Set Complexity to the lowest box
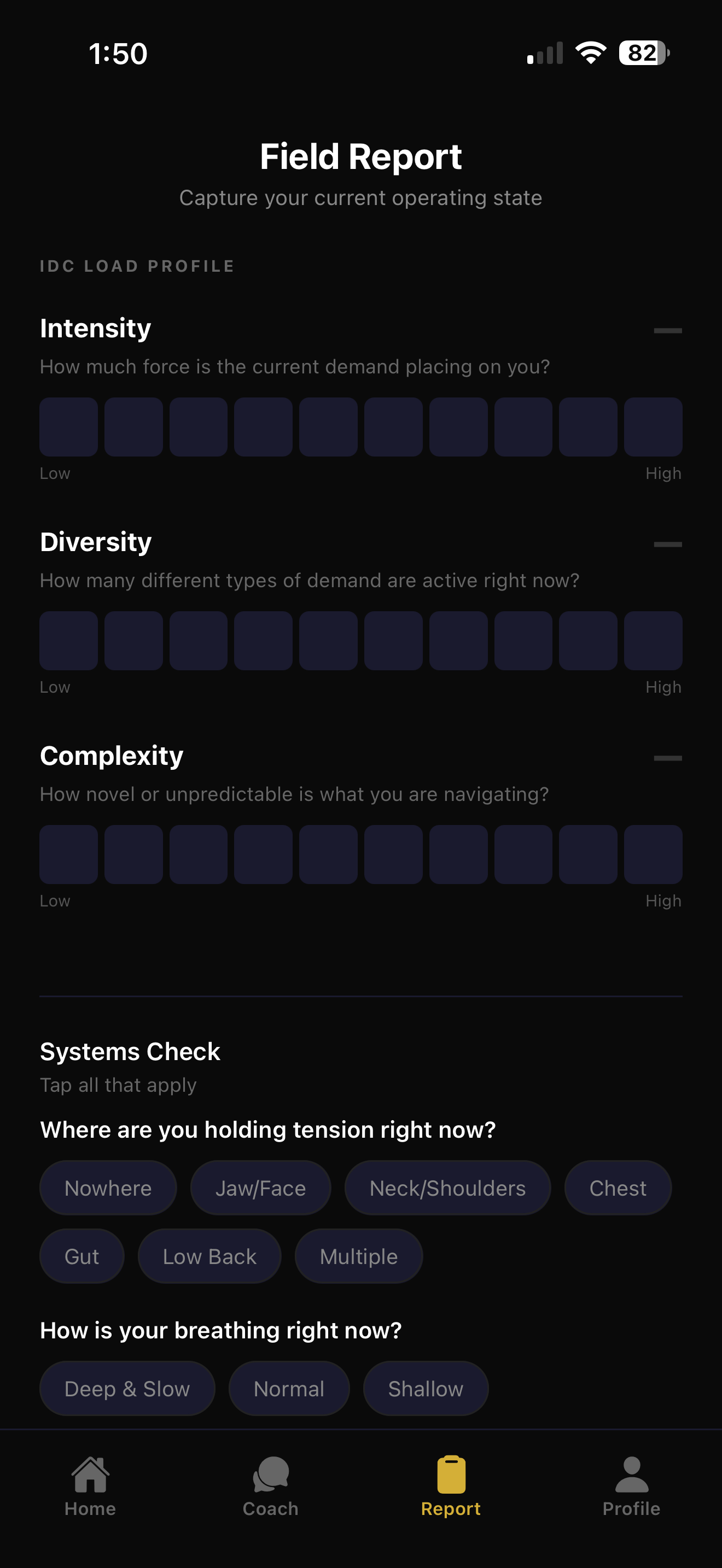The image size is (722, 1568). point(69,854)
